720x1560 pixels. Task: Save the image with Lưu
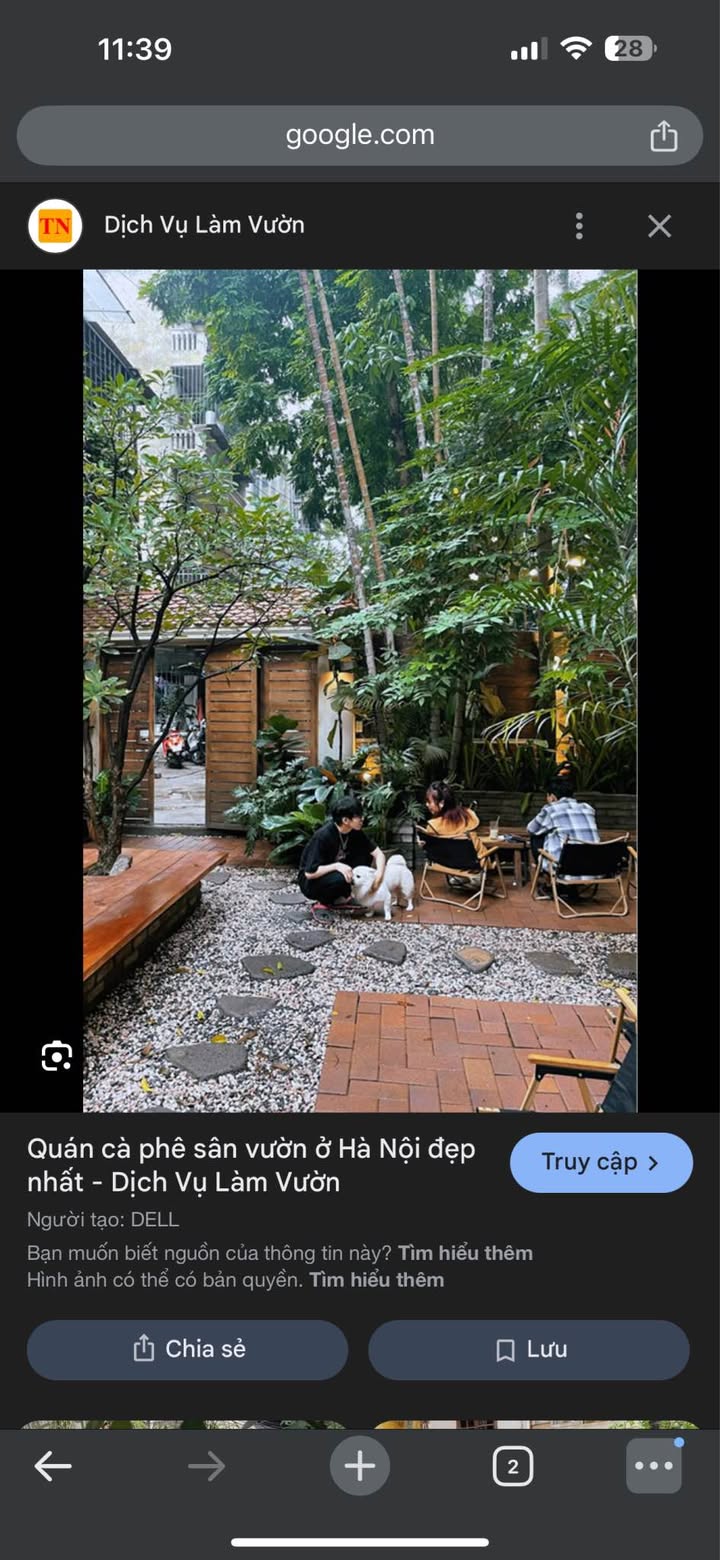[x=529, y=1349]
